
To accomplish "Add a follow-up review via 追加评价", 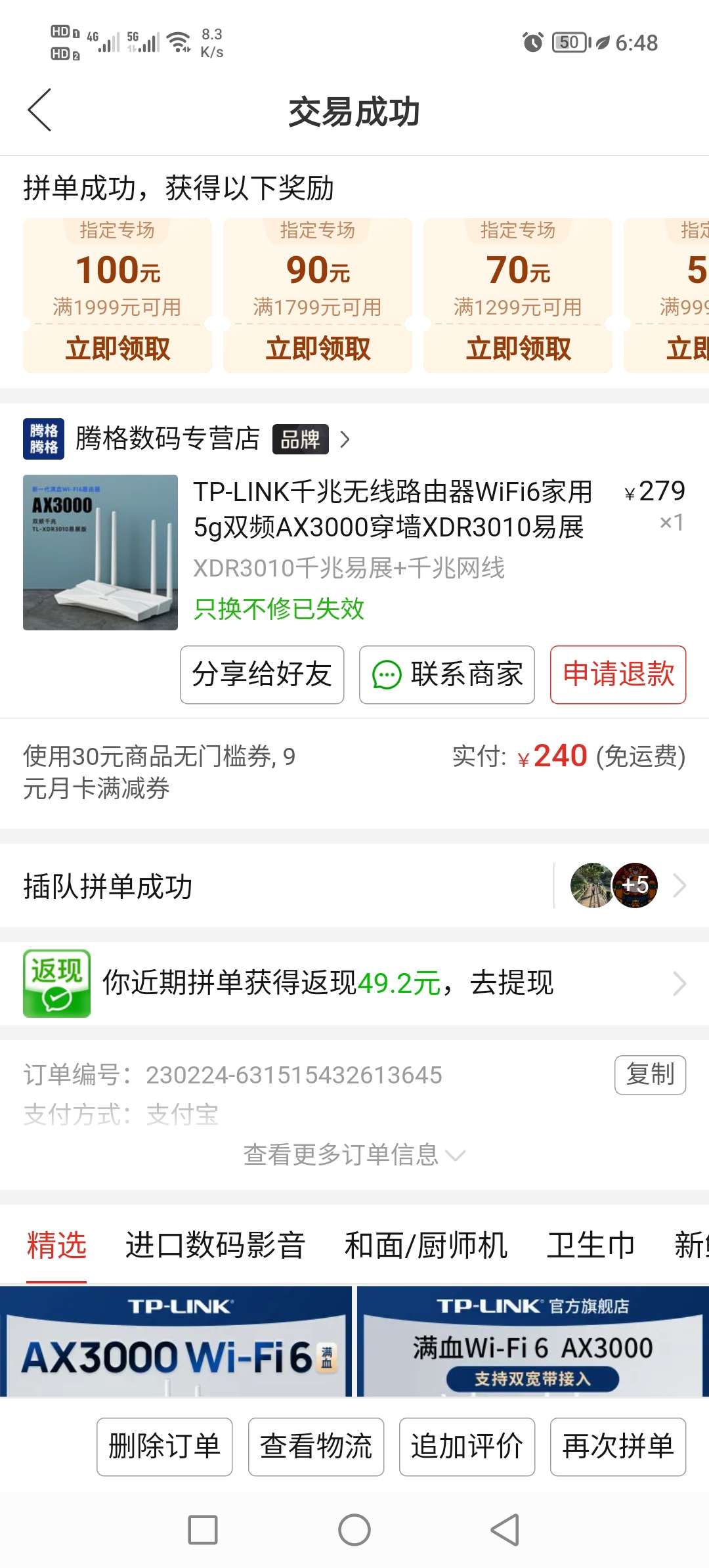I will [x=467, y=1447].
